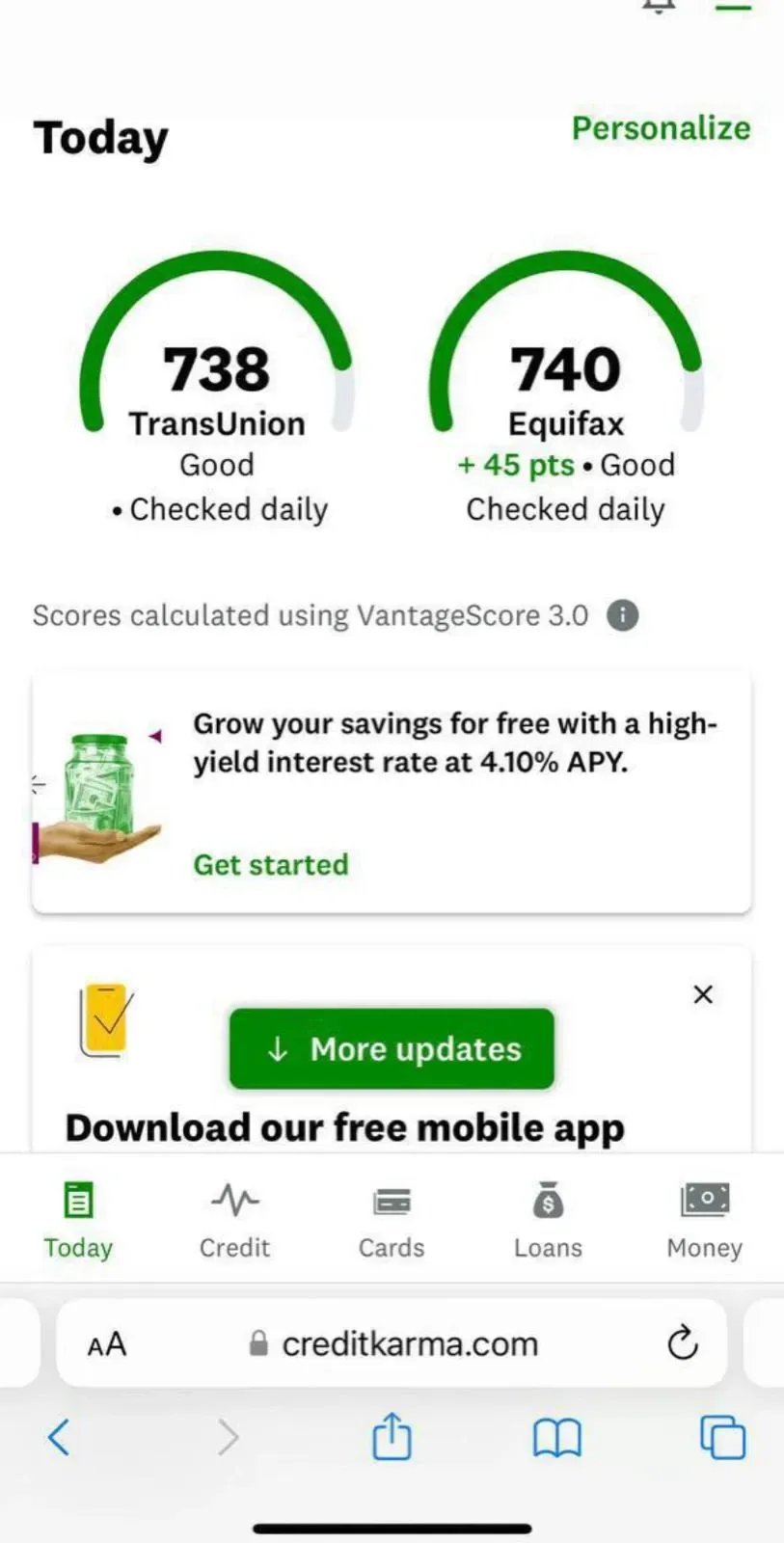This screenshot has width=784, height=1543.
Task: Select the Today tab
Action: click(78, 1221)
